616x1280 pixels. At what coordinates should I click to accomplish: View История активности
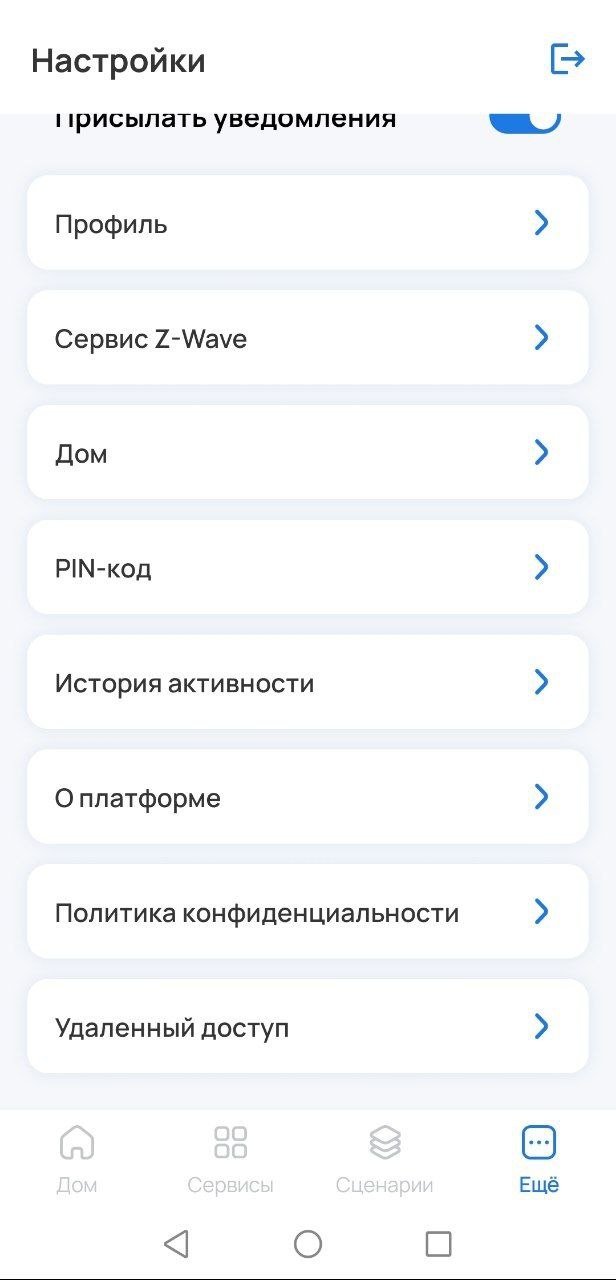pyautogui.click(x=307, y=683)
